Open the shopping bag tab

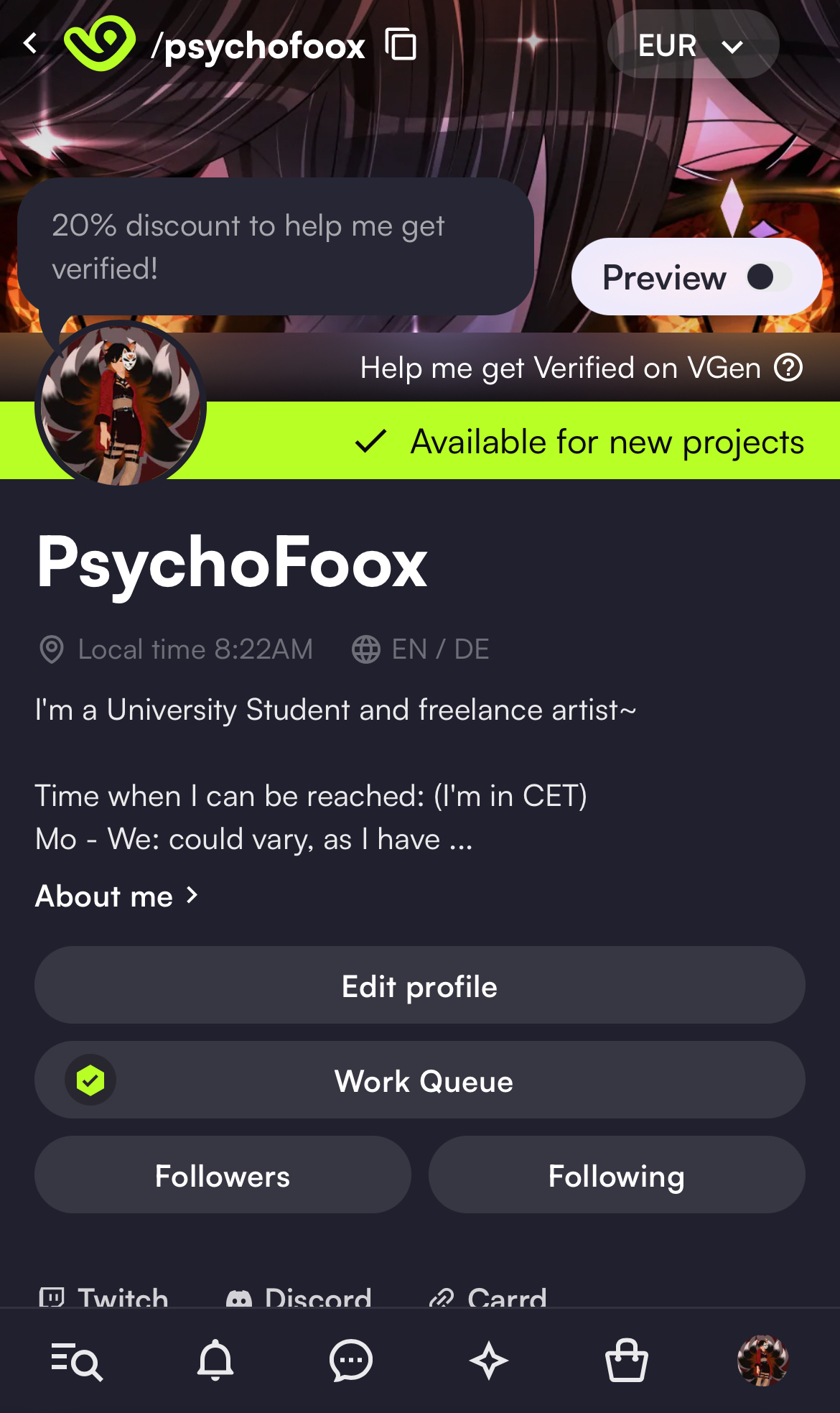click(627, 1361)
